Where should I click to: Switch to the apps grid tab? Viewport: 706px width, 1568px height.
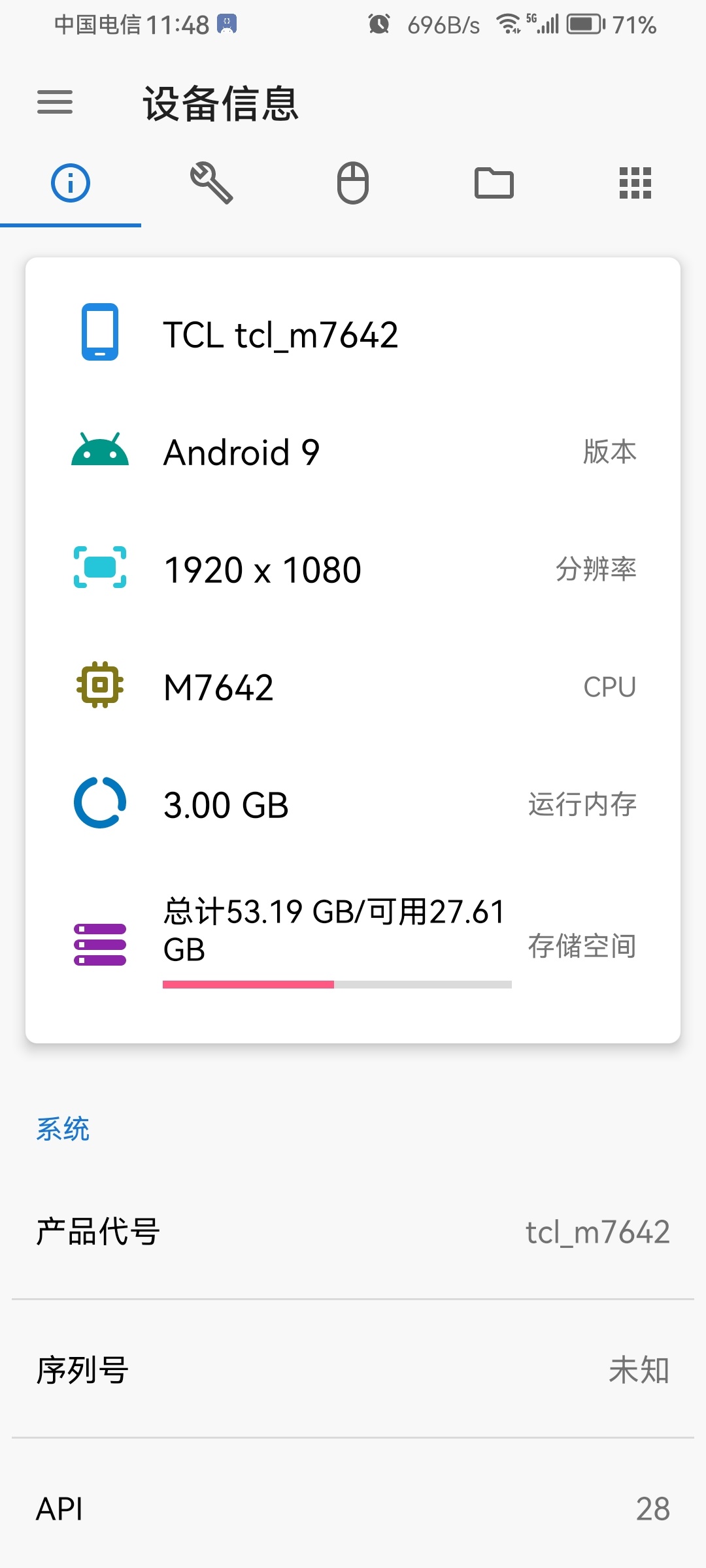point(635,183)
